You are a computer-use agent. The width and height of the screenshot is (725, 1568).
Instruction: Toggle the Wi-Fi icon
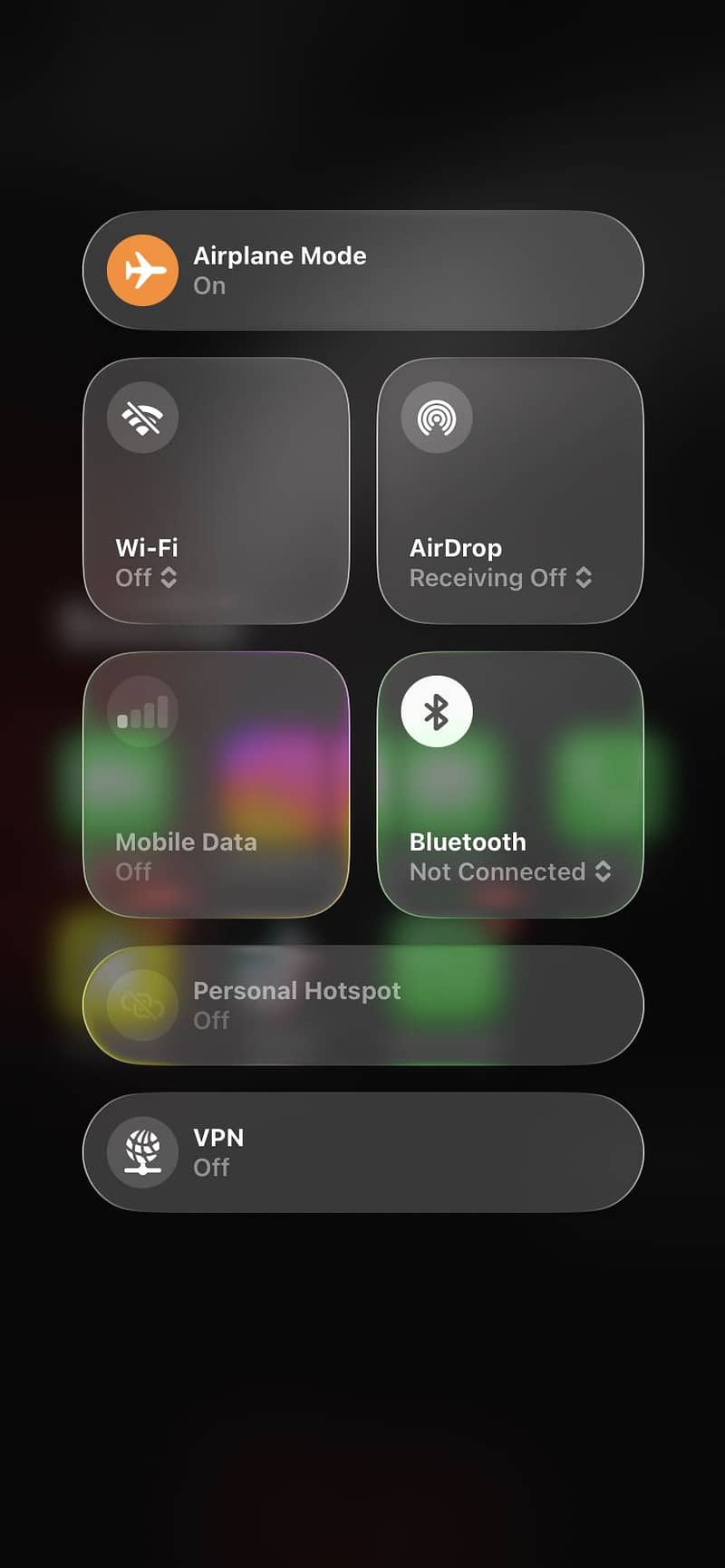coord(142,418)
